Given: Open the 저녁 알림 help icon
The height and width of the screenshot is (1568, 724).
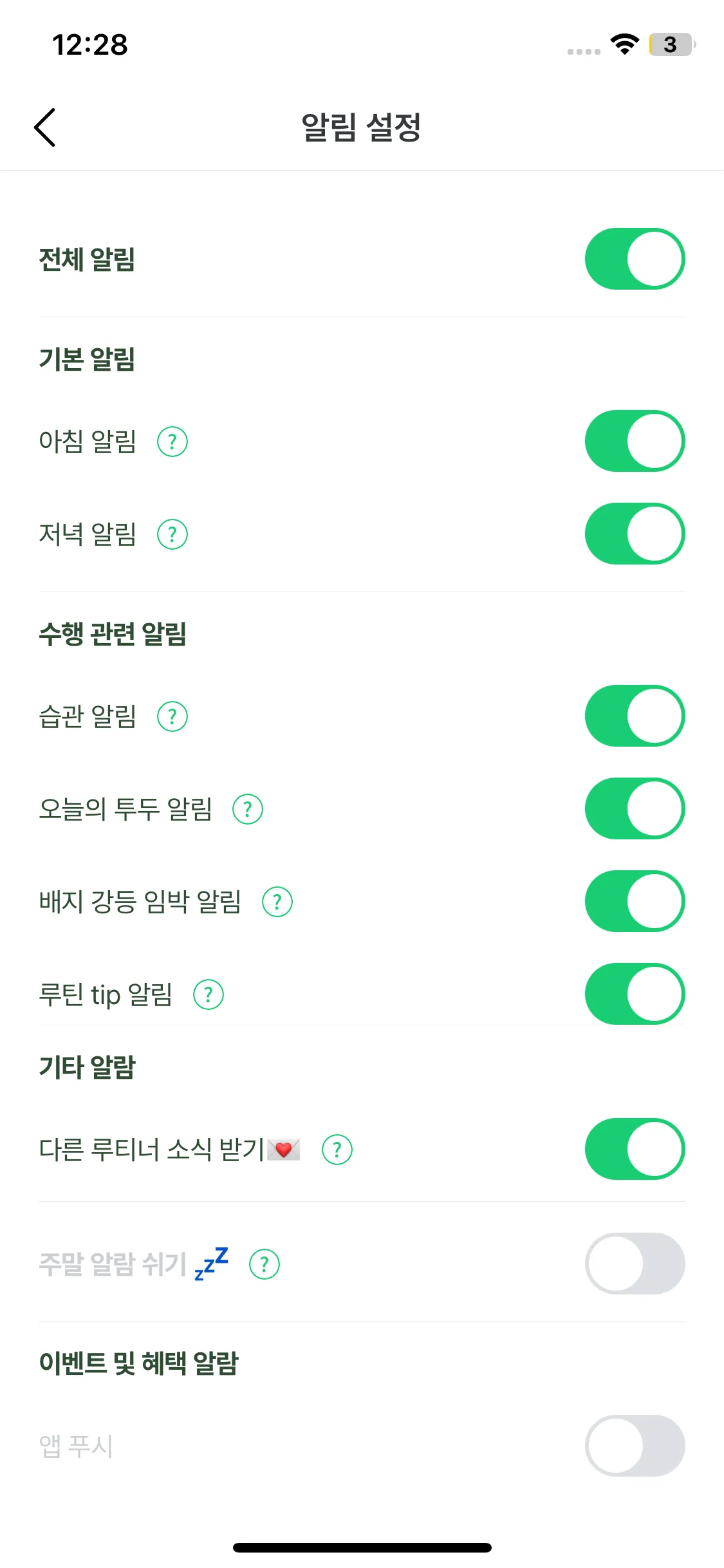Looking at the screenshot, I should [172, 534].
